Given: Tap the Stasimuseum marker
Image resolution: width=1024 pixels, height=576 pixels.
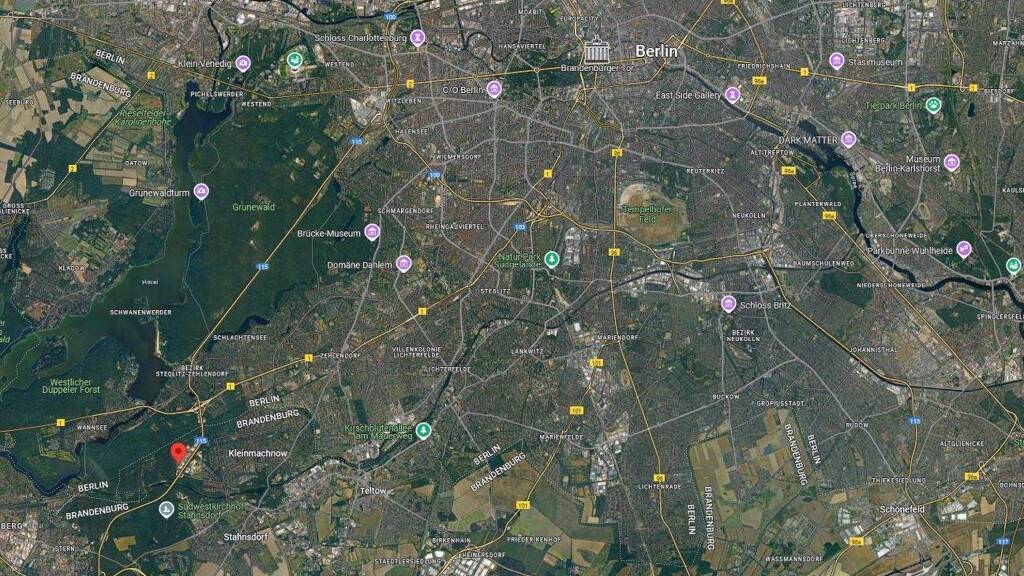Looking at the screenshot, I should point(837,61).
